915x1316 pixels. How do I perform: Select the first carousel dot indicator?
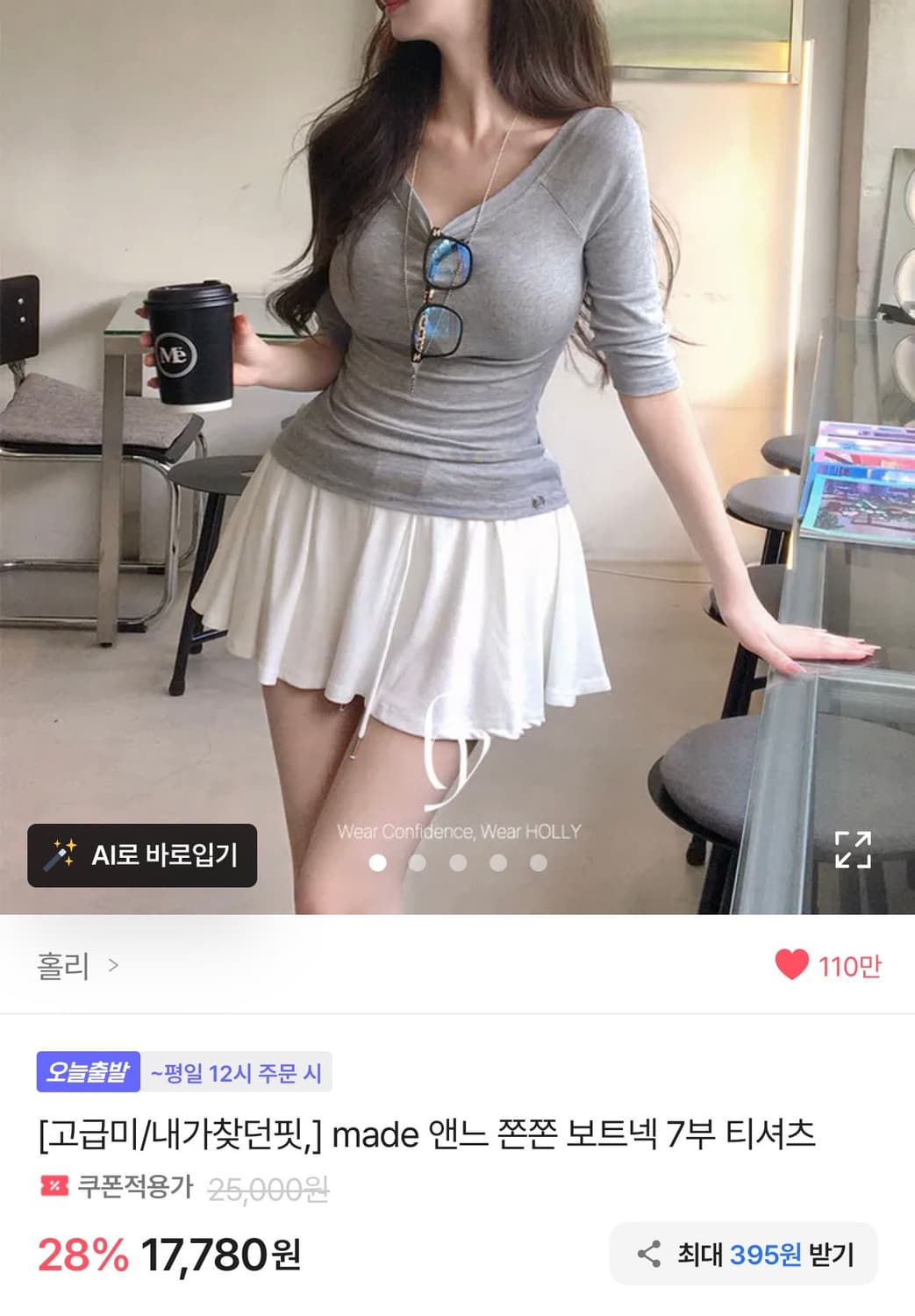pos(379,864)
